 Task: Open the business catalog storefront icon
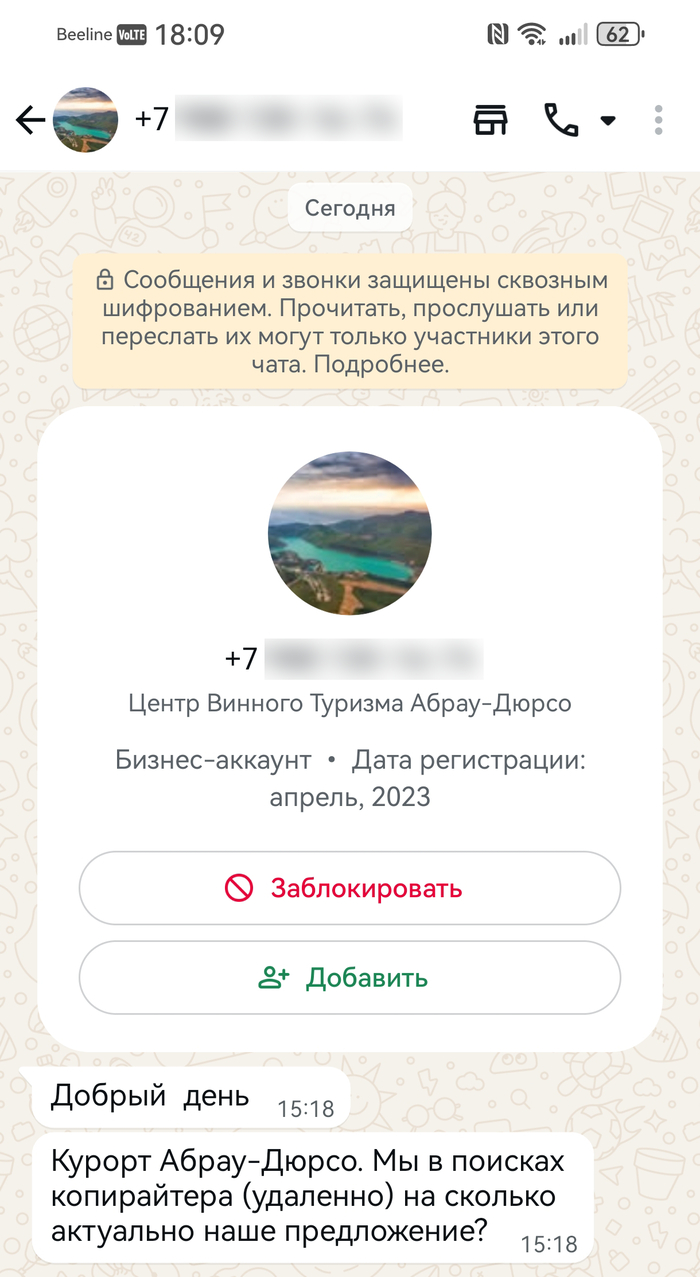click(x=490, y=120)
